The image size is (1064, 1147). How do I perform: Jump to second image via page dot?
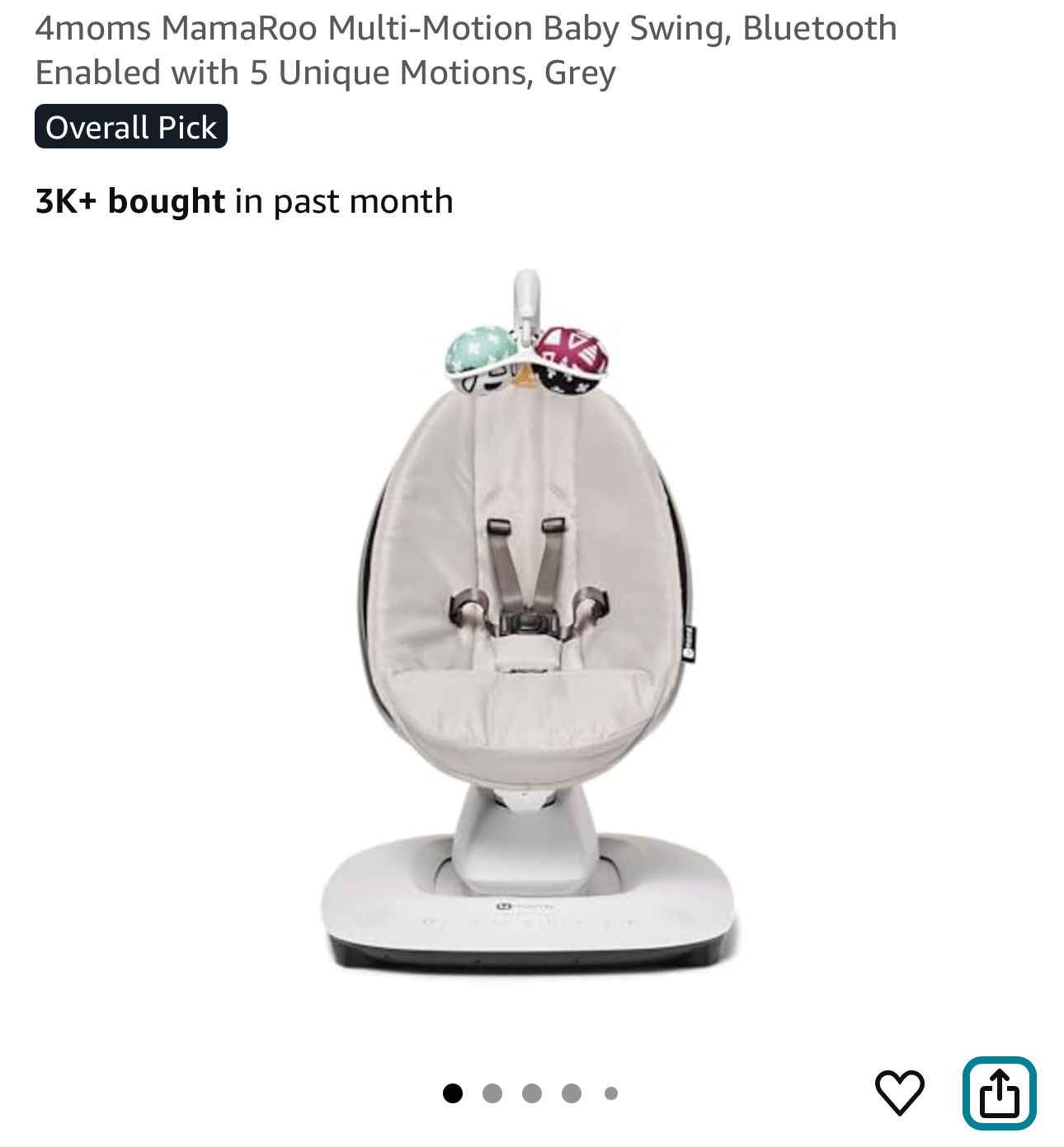[x=492, y=1093]
